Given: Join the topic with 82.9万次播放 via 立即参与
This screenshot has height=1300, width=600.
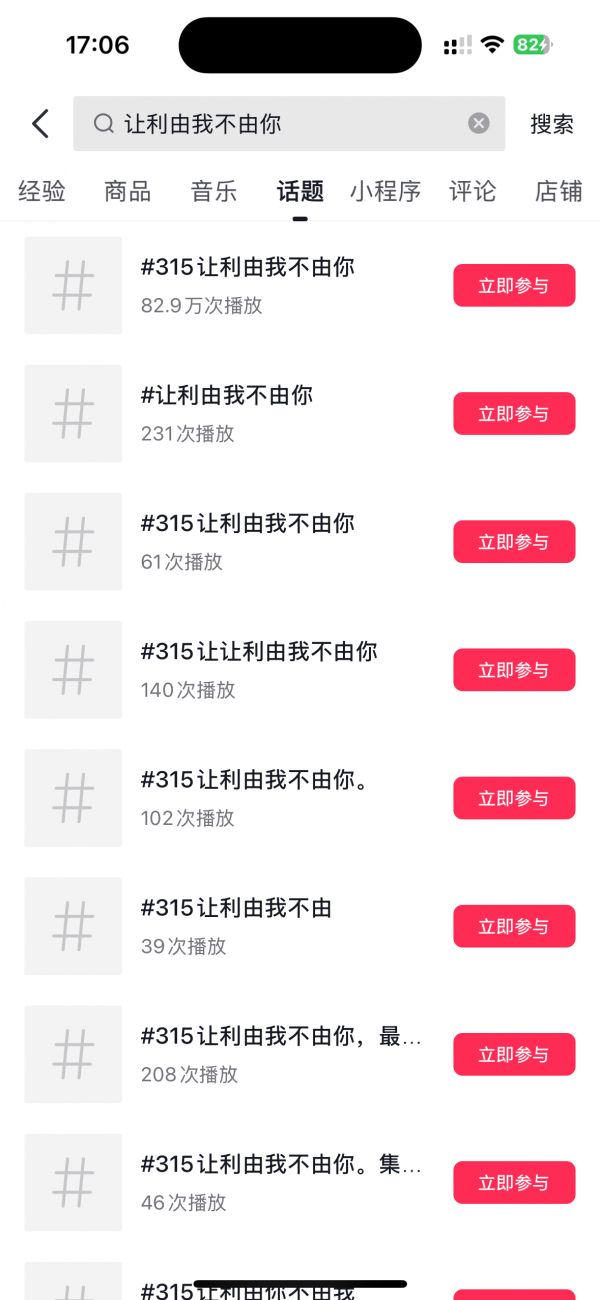Looking at the screenshot, I should tap(514, 285).
